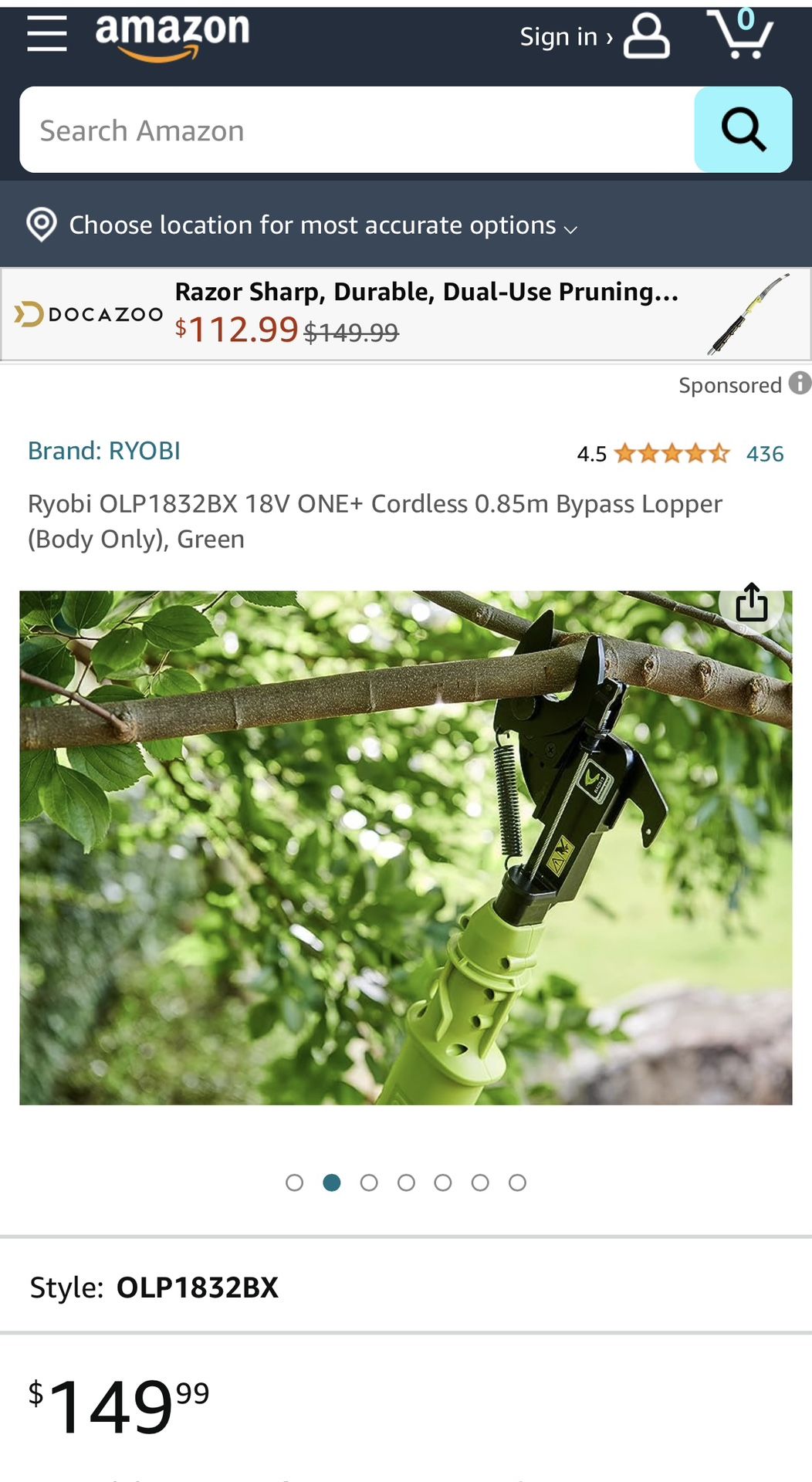Click the Sponsored information icon
This screenshot has height=1482, width=812.
(x=800, y=384)
